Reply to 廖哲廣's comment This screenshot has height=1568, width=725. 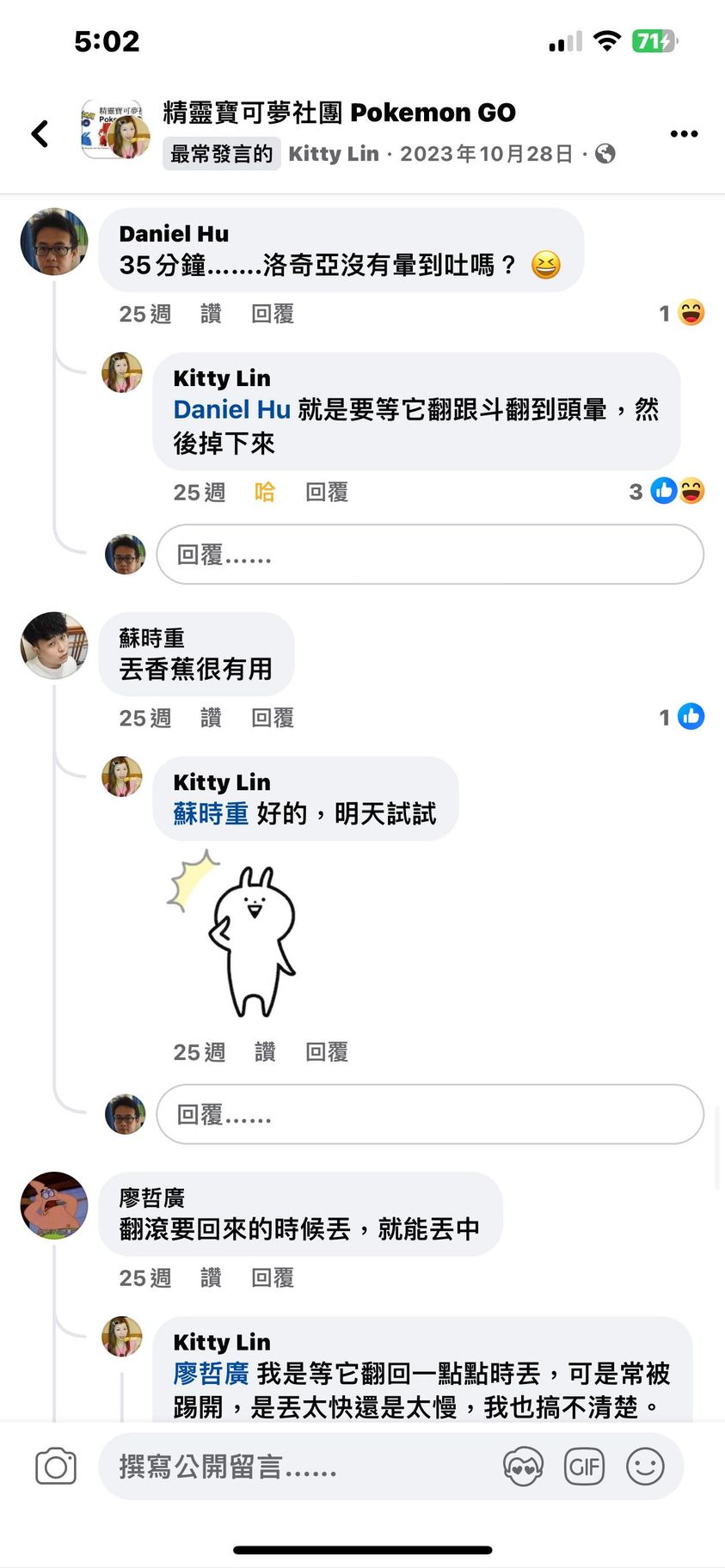point(273,1278)
